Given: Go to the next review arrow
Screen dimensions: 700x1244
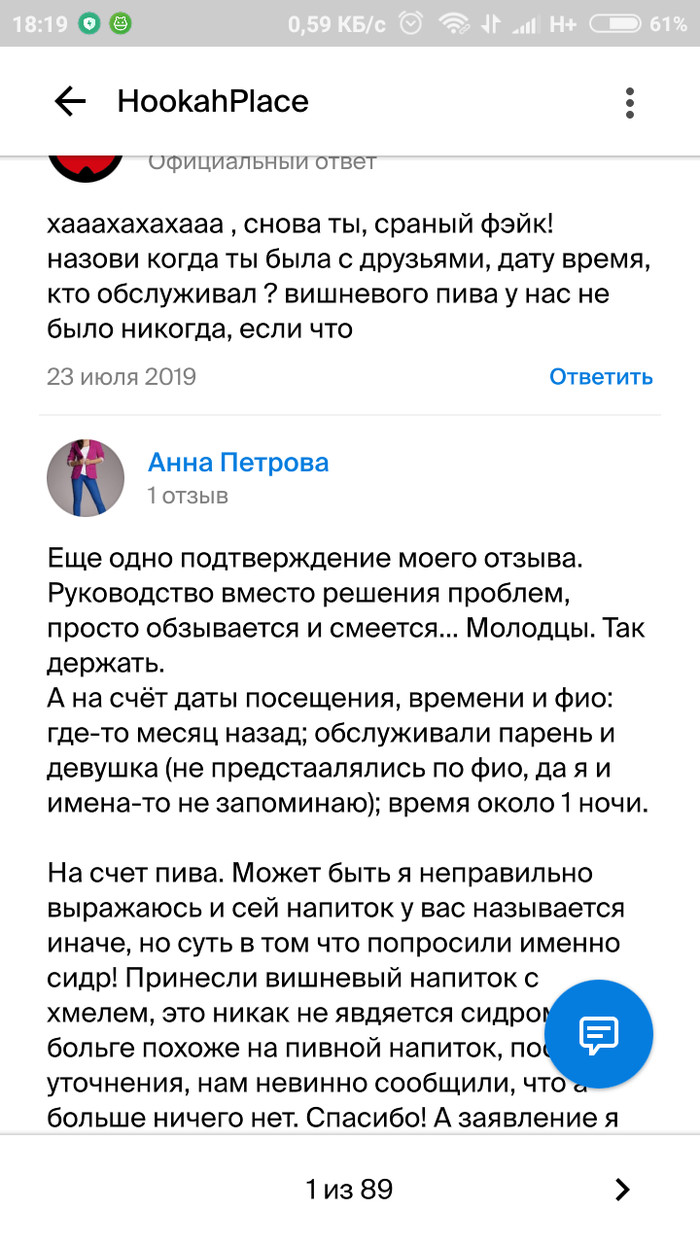Looking at the screenshot, I should click(x=622, y=1189).
